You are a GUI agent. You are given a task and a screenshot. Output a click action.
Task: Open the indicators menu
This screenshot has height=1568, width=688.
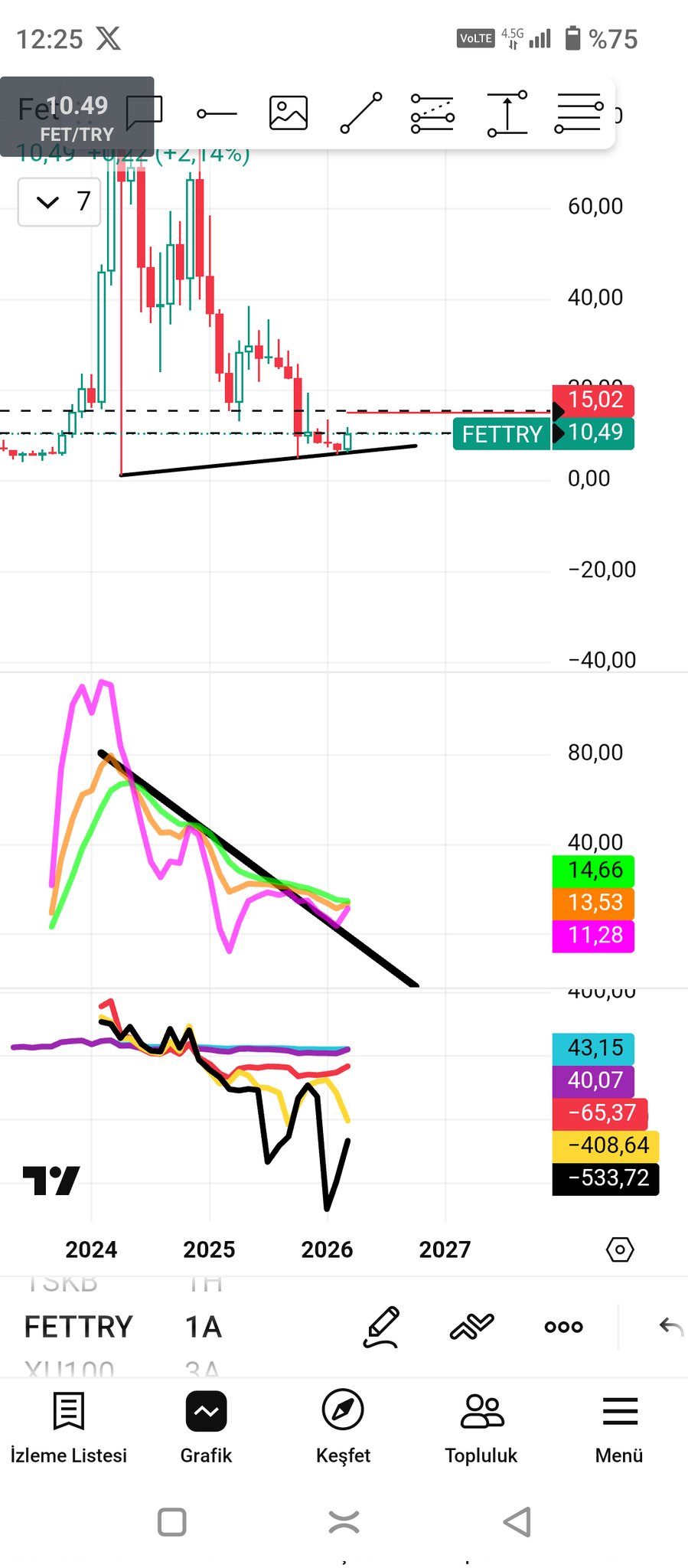click(x=472, y=1327)
